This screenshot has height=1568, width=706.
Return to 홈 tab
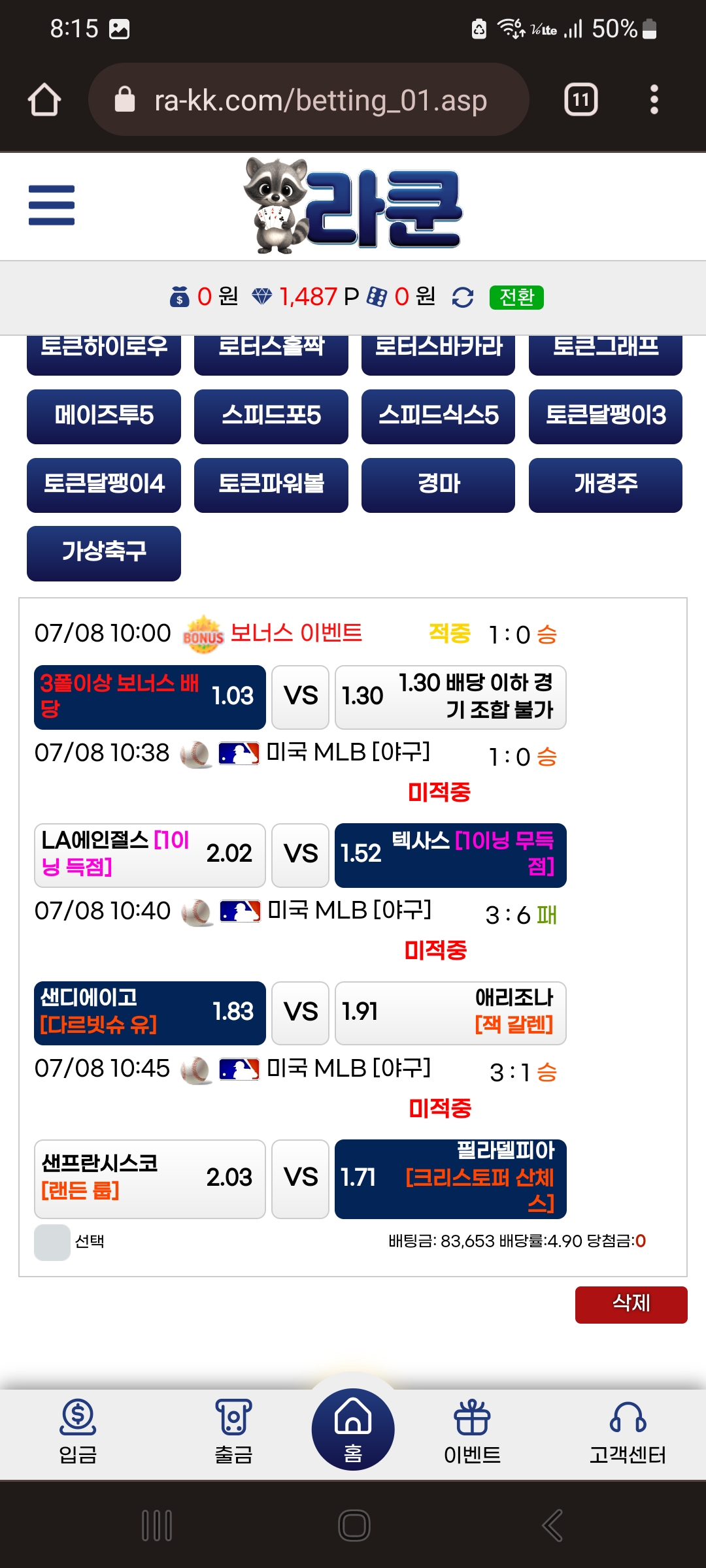(x=353, y=1429)
